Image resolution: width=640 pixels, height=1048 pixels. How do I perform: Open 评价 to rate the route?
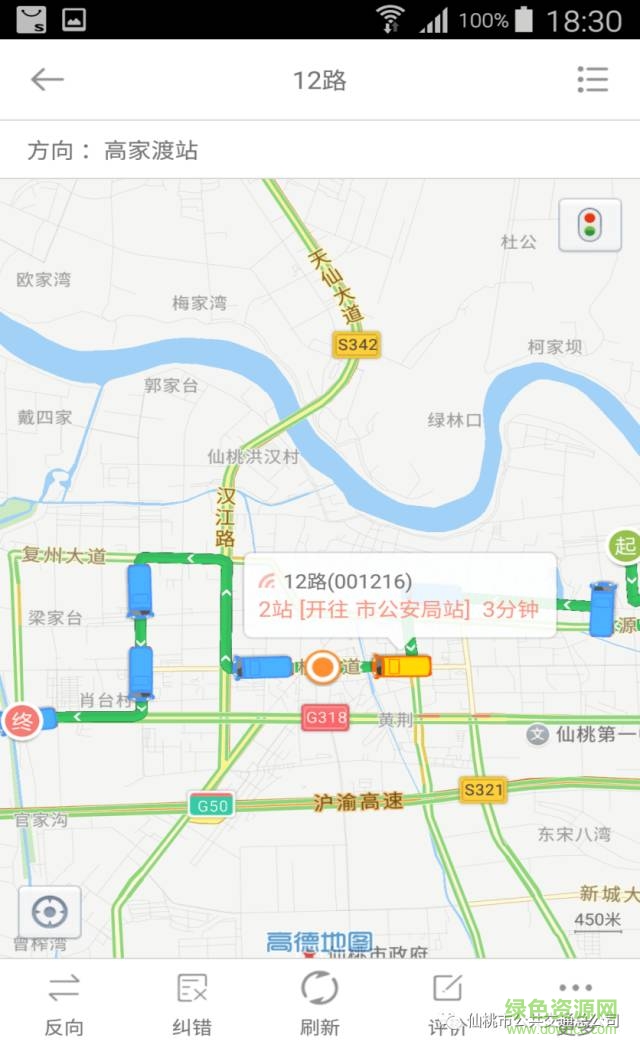[446, 1005]
